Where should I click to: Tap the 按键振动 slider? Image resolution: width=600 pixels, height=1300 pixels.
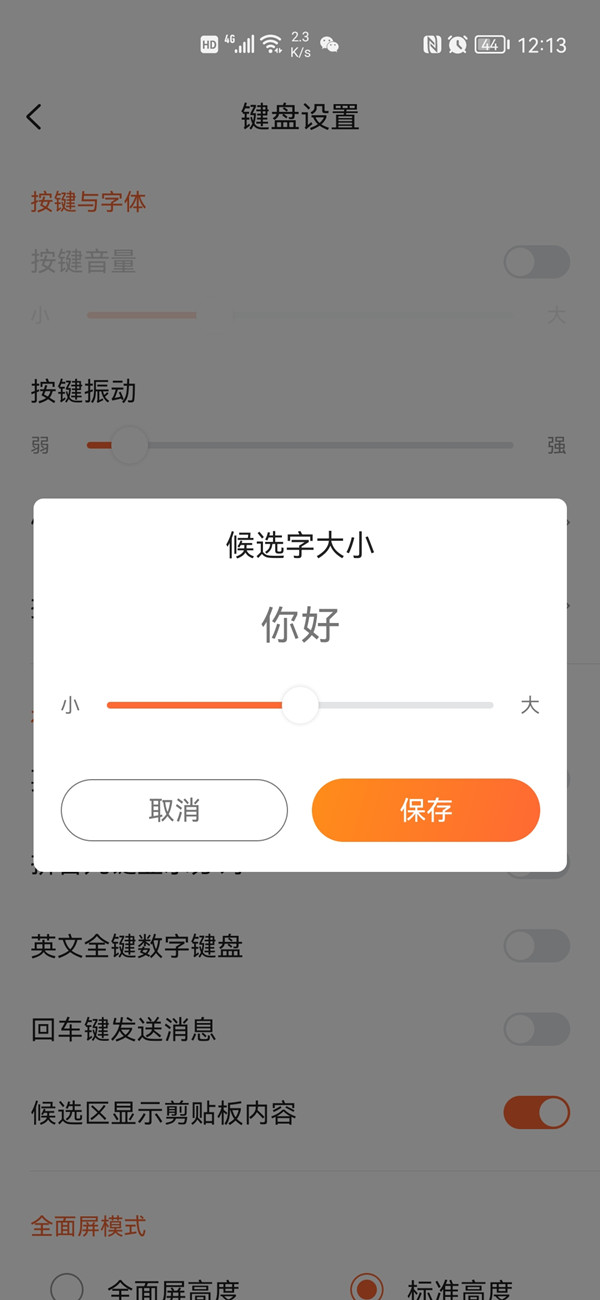tap(300, 445)
